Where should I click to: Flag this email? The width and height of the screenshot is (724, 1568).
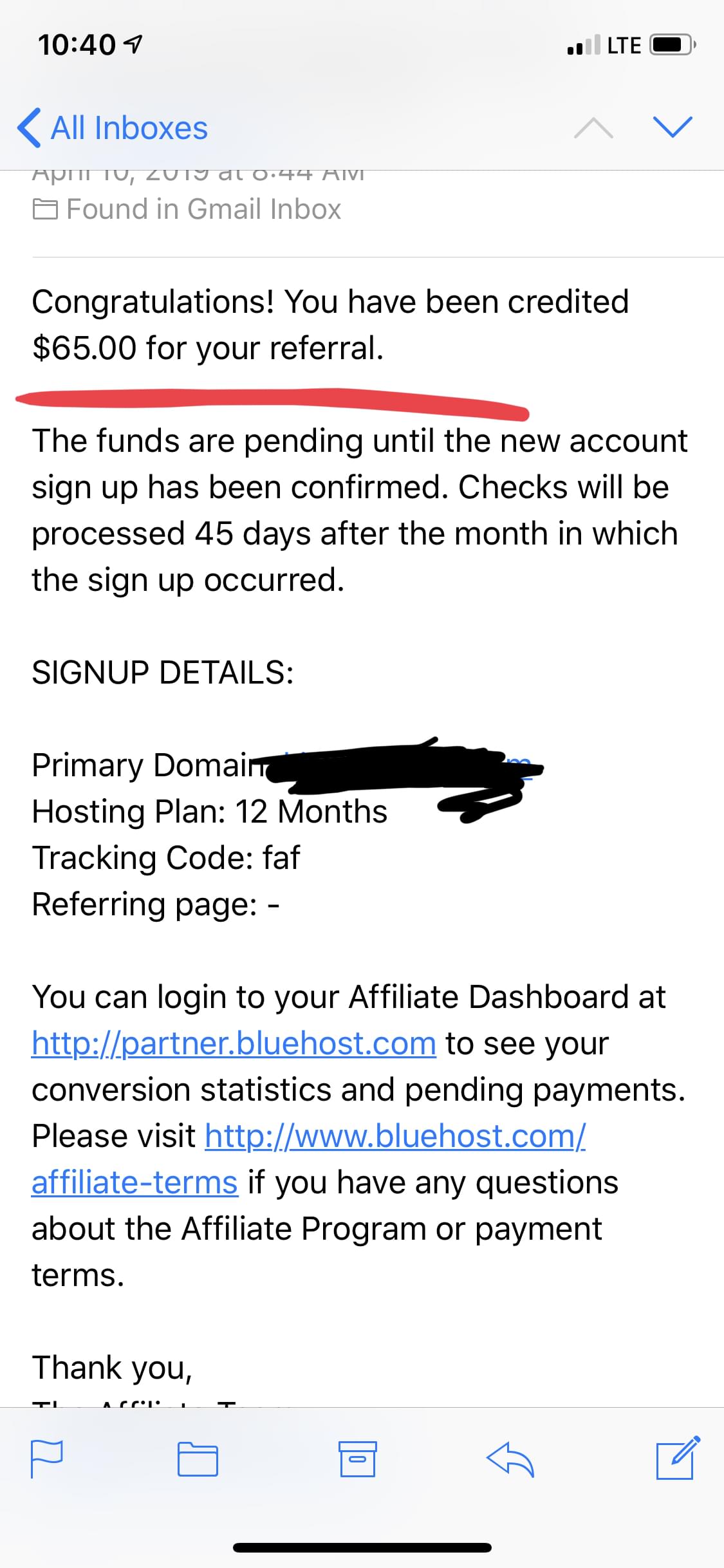(47, 1458)
